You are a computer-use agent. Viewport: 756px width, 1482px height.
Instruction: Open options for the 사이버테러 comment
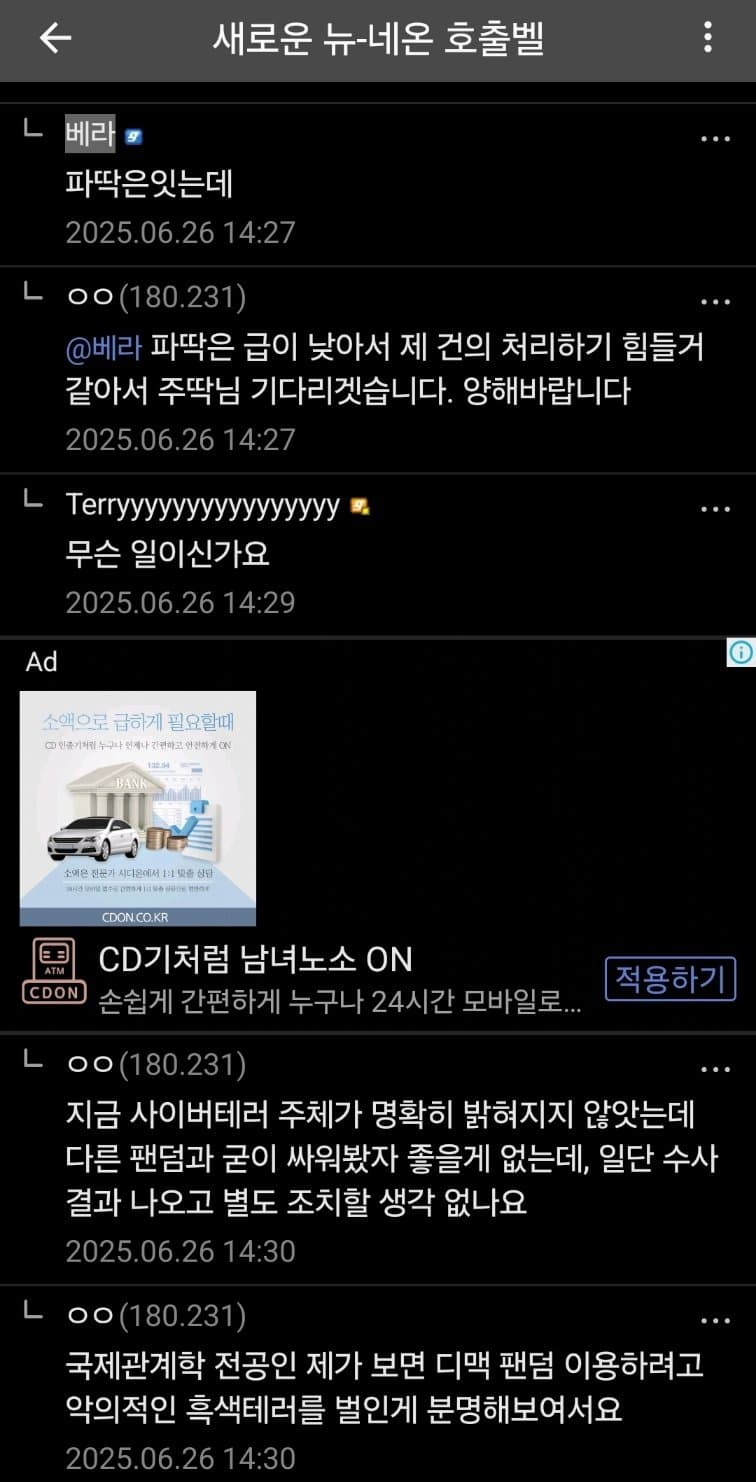[x=715, y=1069]
